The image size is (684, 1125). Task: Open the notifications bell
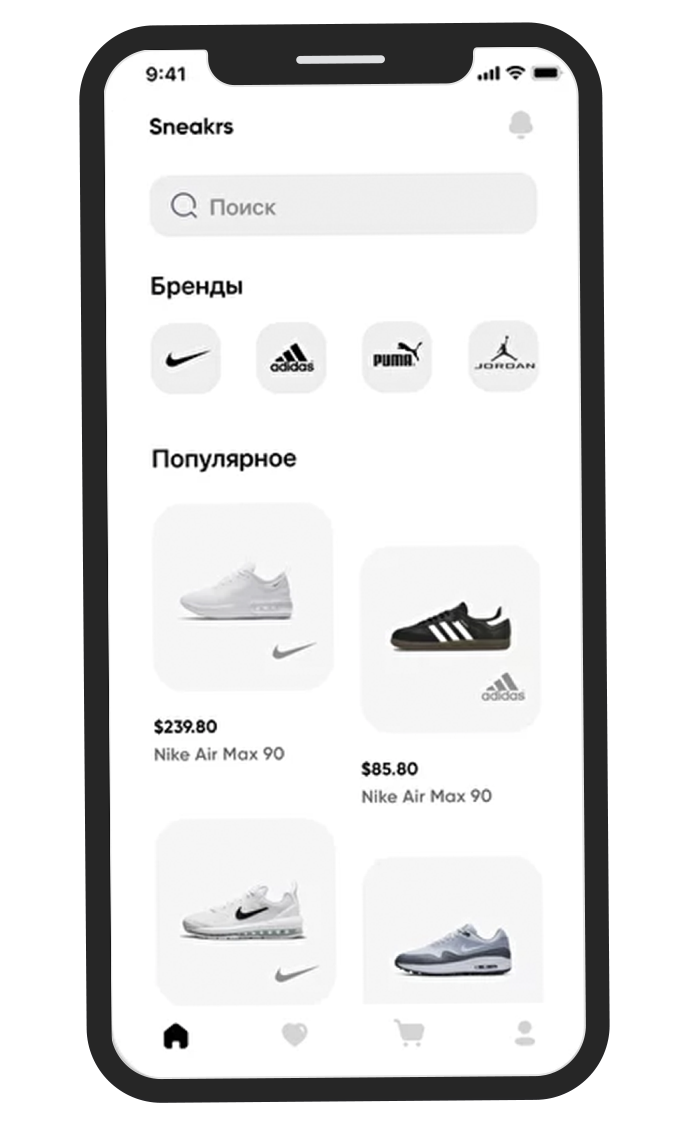click(x=520, y=126)
